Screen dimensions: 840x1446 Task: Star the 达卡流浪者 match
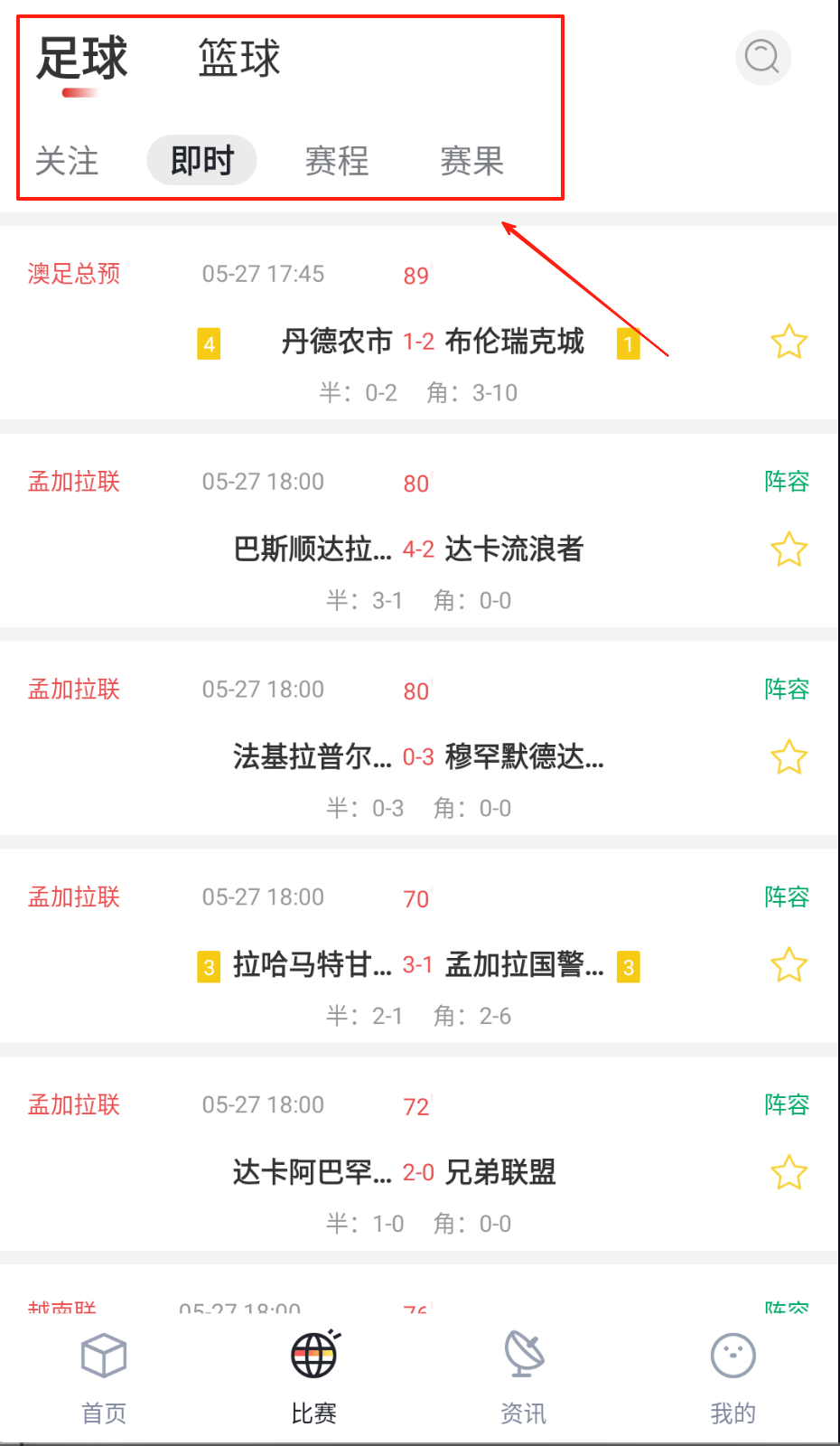tap(789, 549)
